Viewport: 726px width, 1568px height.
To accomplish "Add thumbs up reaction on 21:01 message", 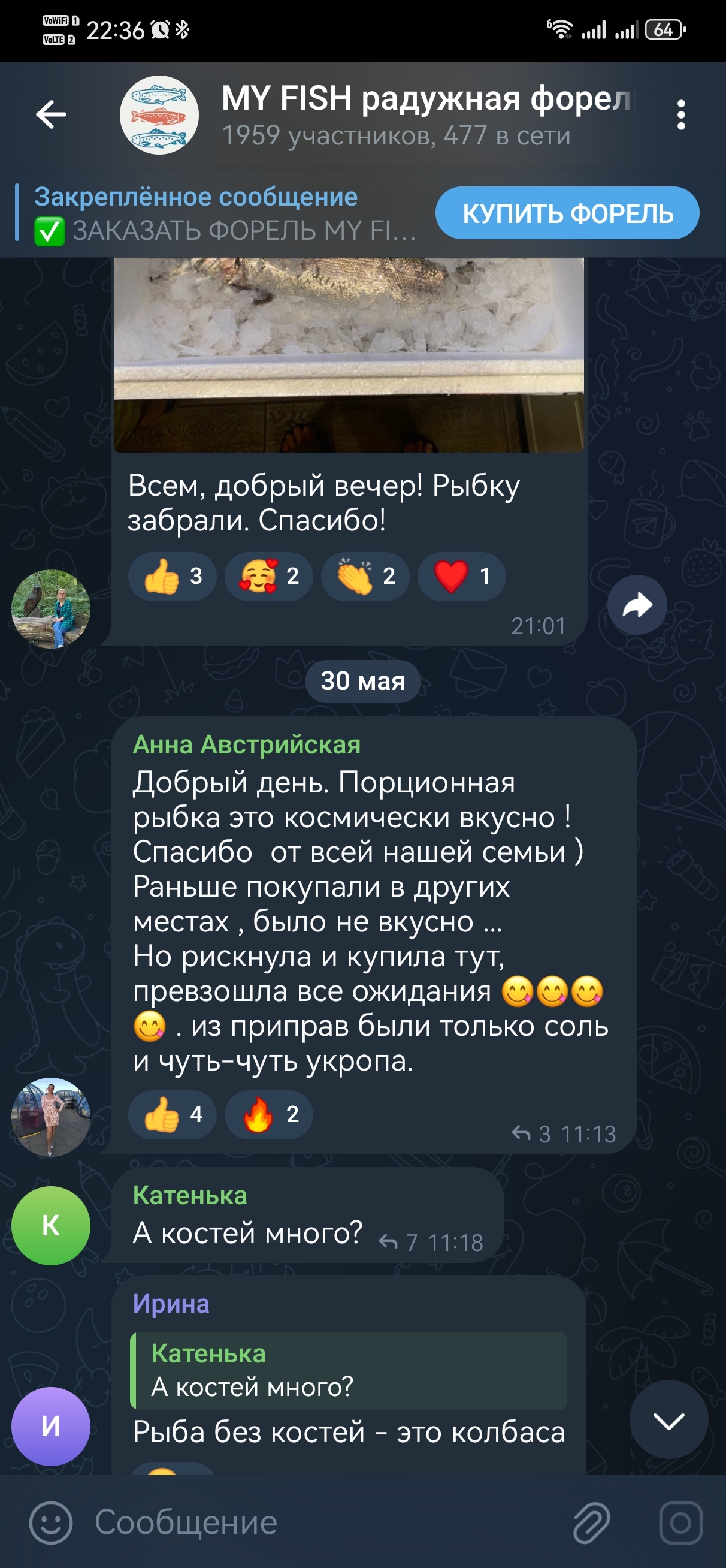I will click(173, 576).
